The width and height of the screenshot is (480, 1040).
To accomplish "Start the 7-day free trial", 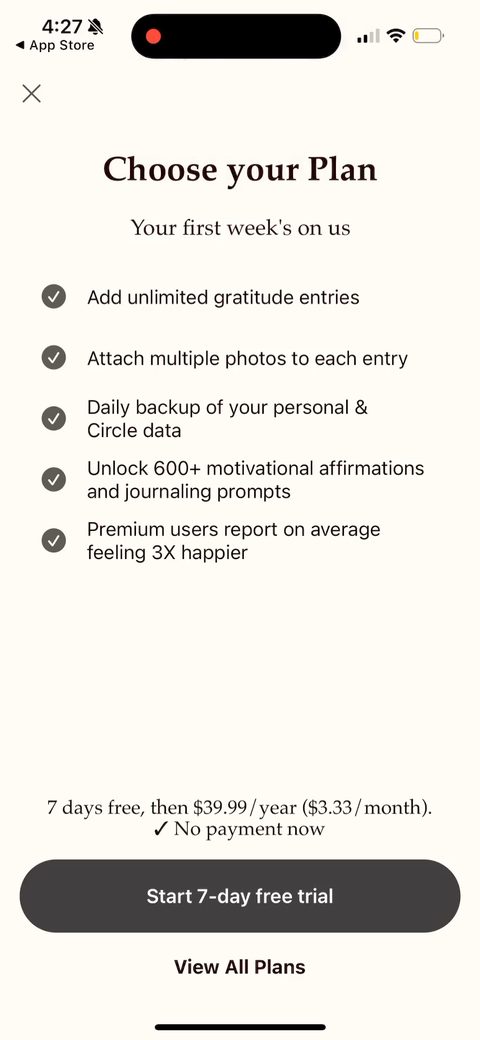I will pos(239,896).
